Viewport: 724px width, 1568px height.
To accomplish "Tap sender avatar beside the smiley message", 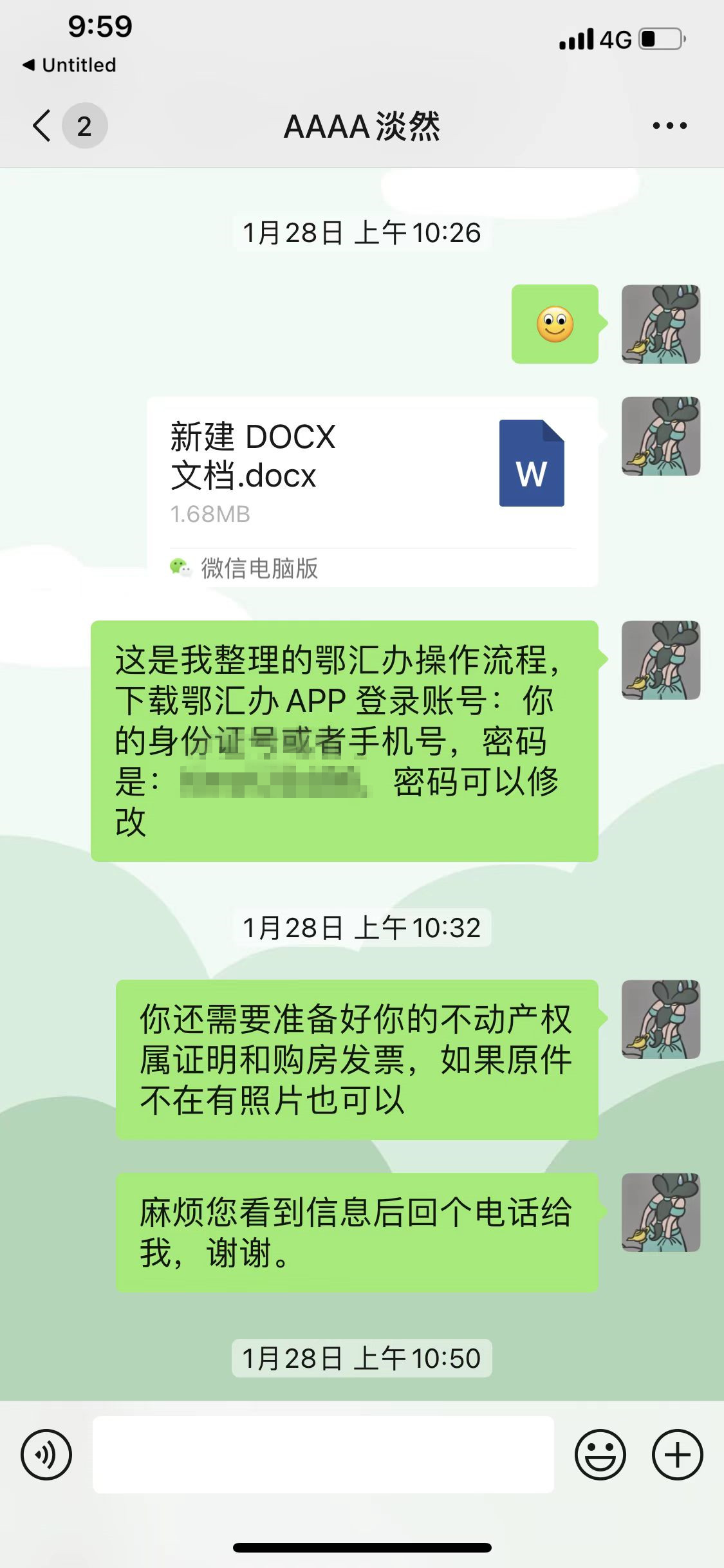I will coord(661,324).
